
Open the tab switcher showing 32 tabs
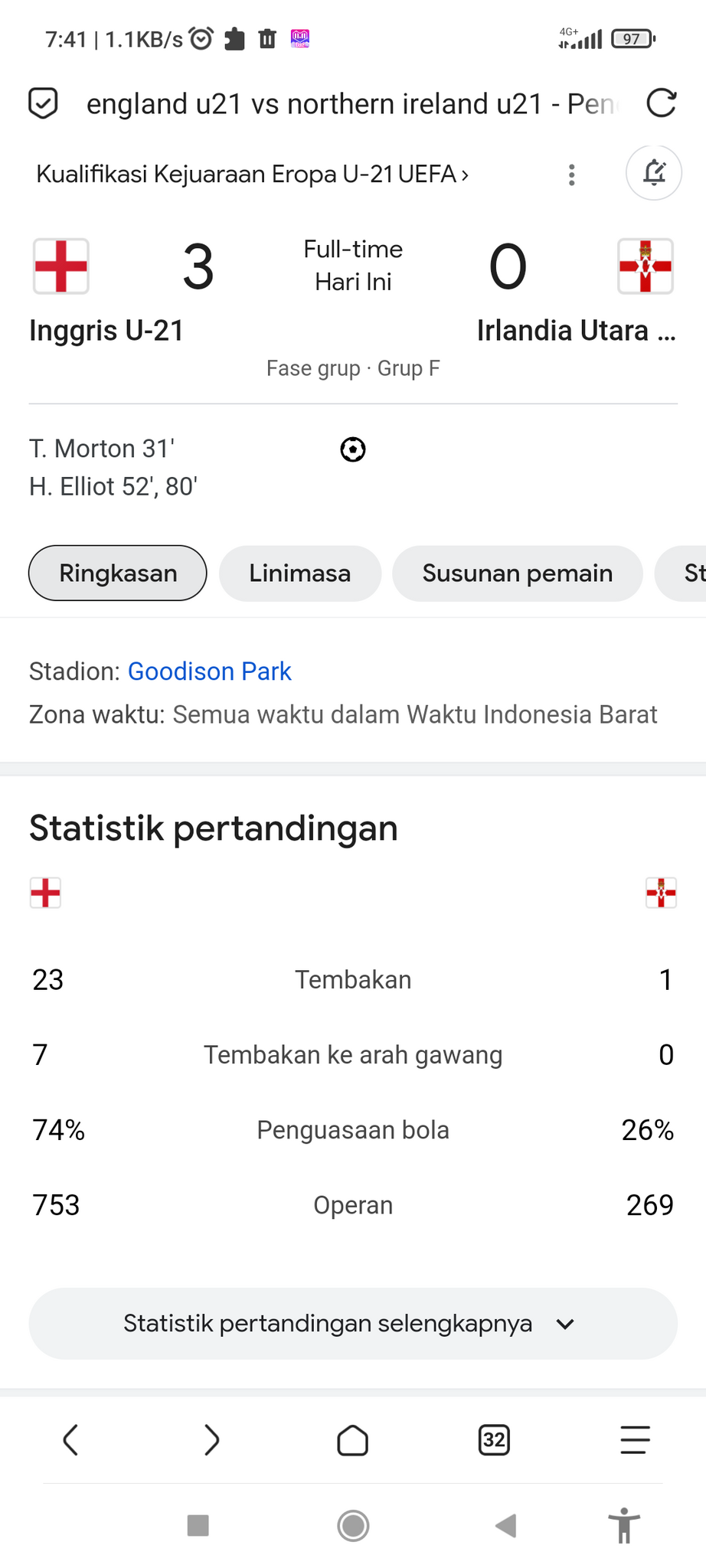[494, 1440]
